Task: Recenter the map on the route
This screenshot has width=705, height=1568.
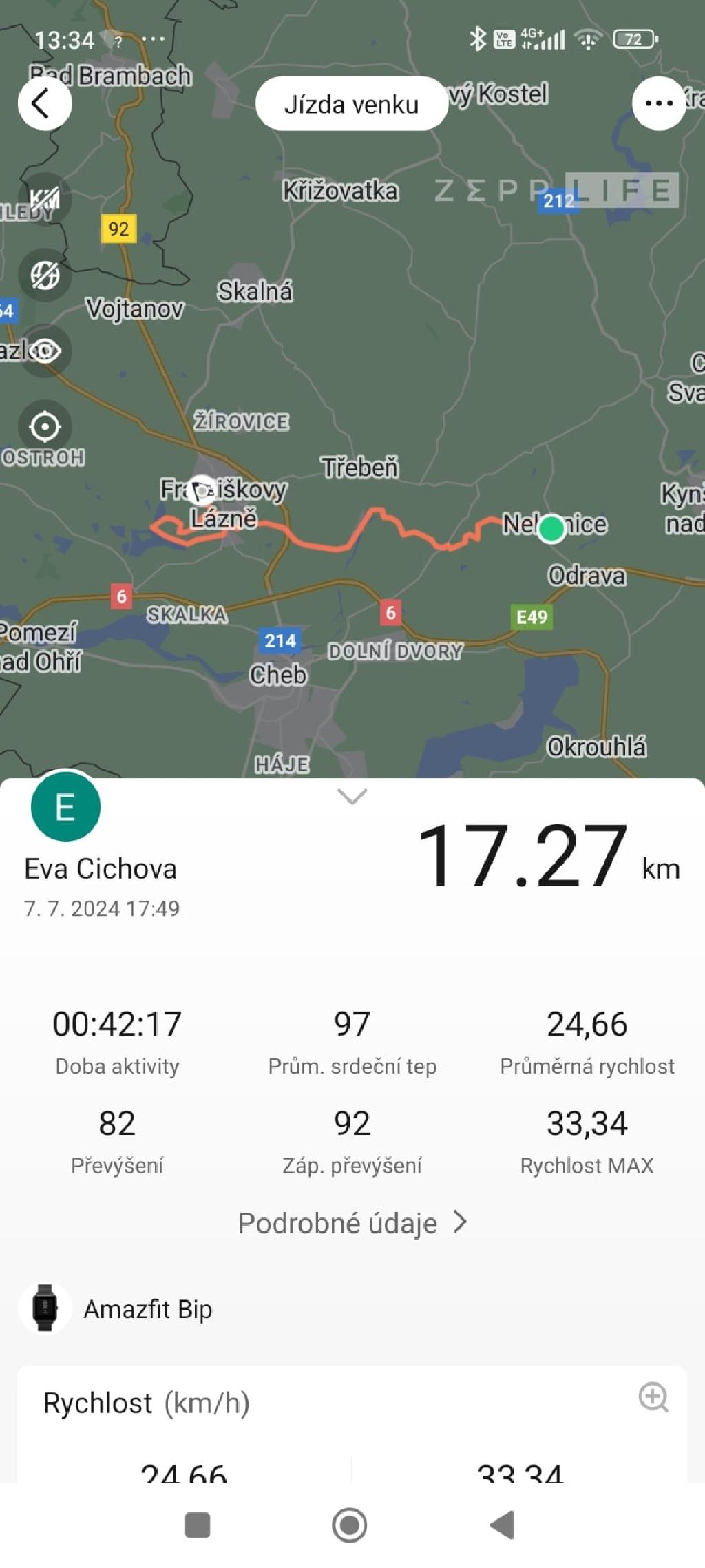Action: tap(45, 427)
